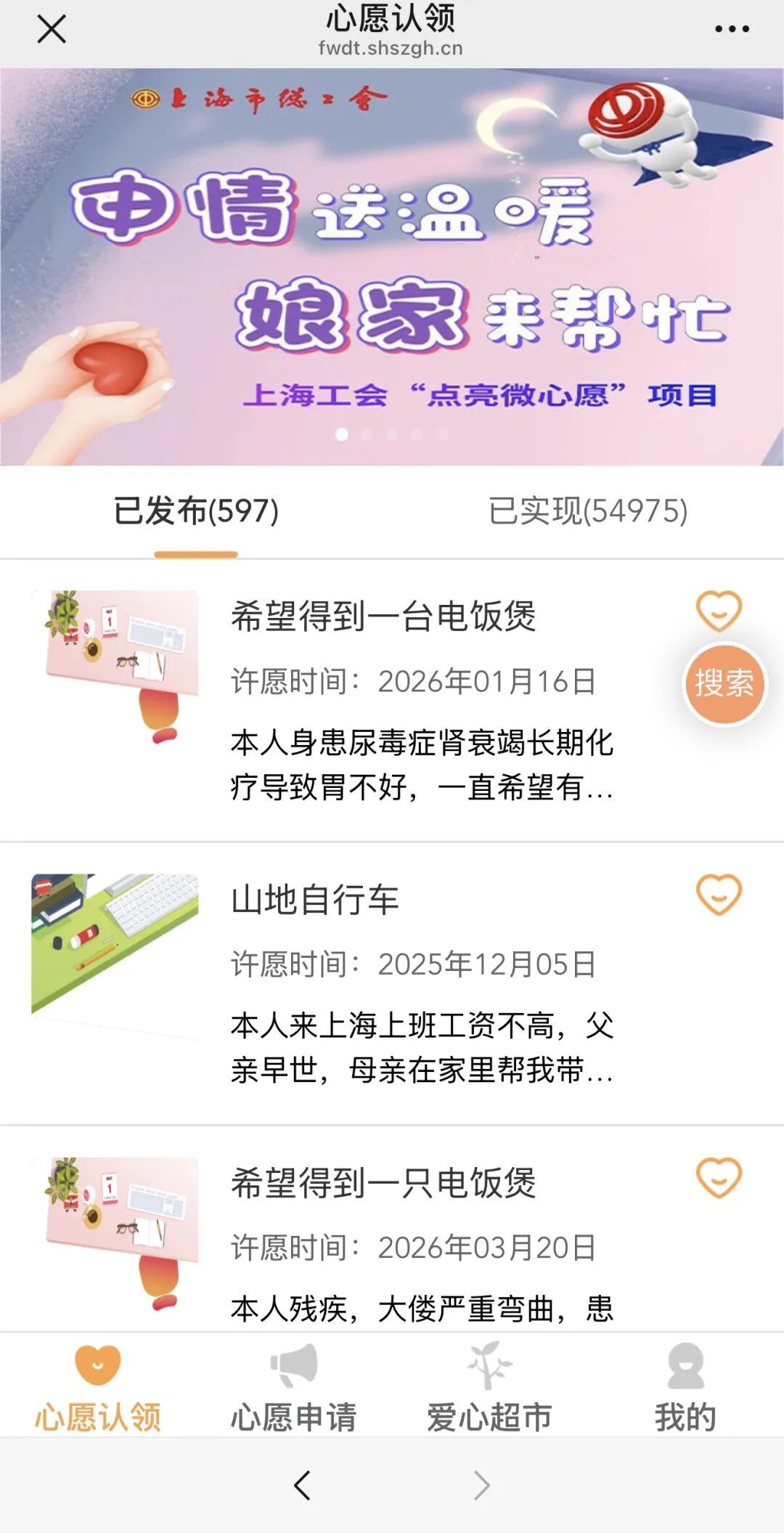Screen dimensions: 784x1533
Task: Select the third carousel indicator dot
Action: (391, 434)
